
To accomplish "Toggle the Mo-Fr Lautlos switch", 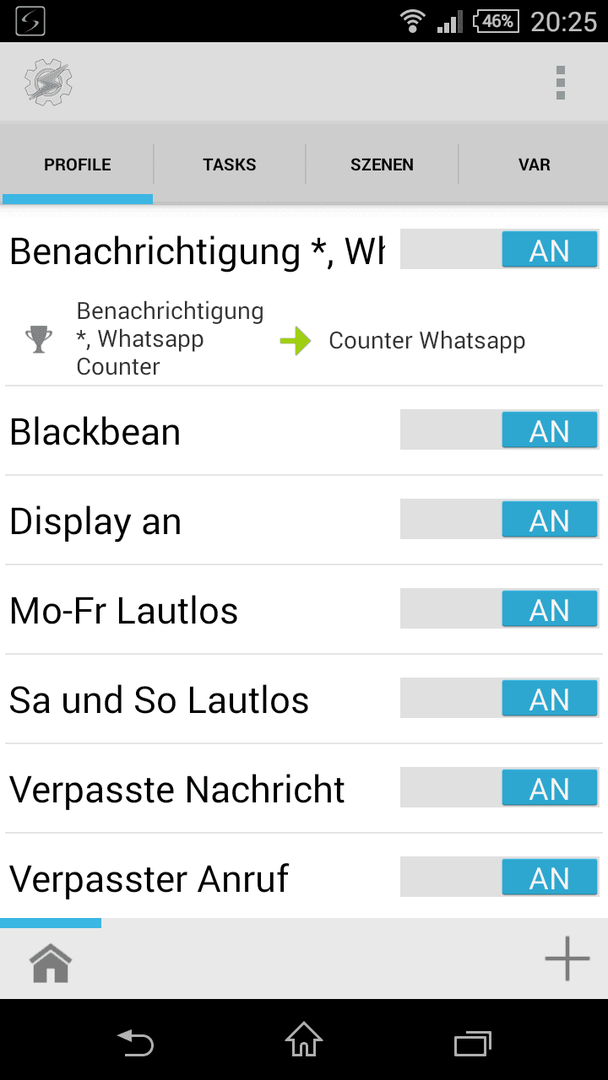I will [499, 609].
